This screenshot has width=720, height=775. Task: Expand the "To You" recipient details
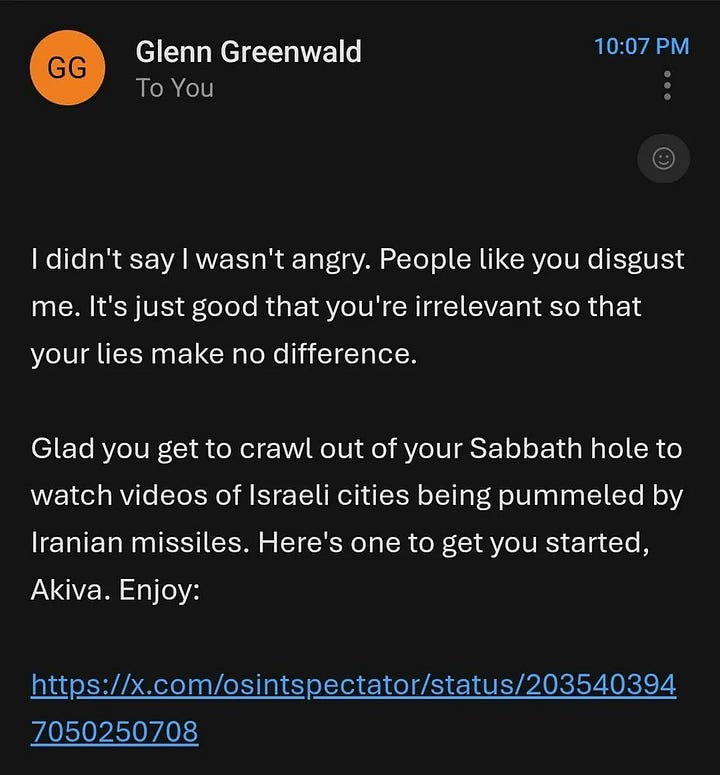174,88
